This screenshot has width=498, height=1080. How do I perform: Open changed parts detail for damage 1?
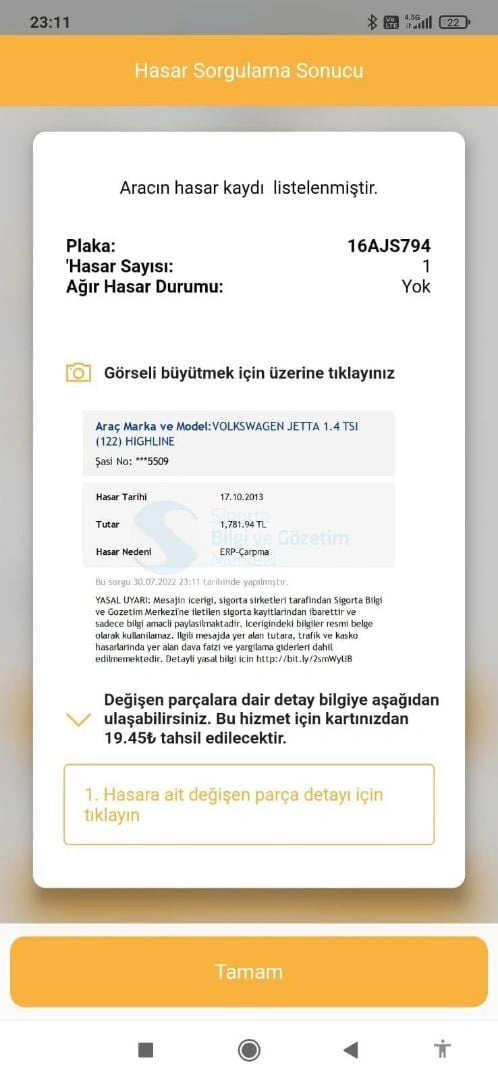(249, 804)
